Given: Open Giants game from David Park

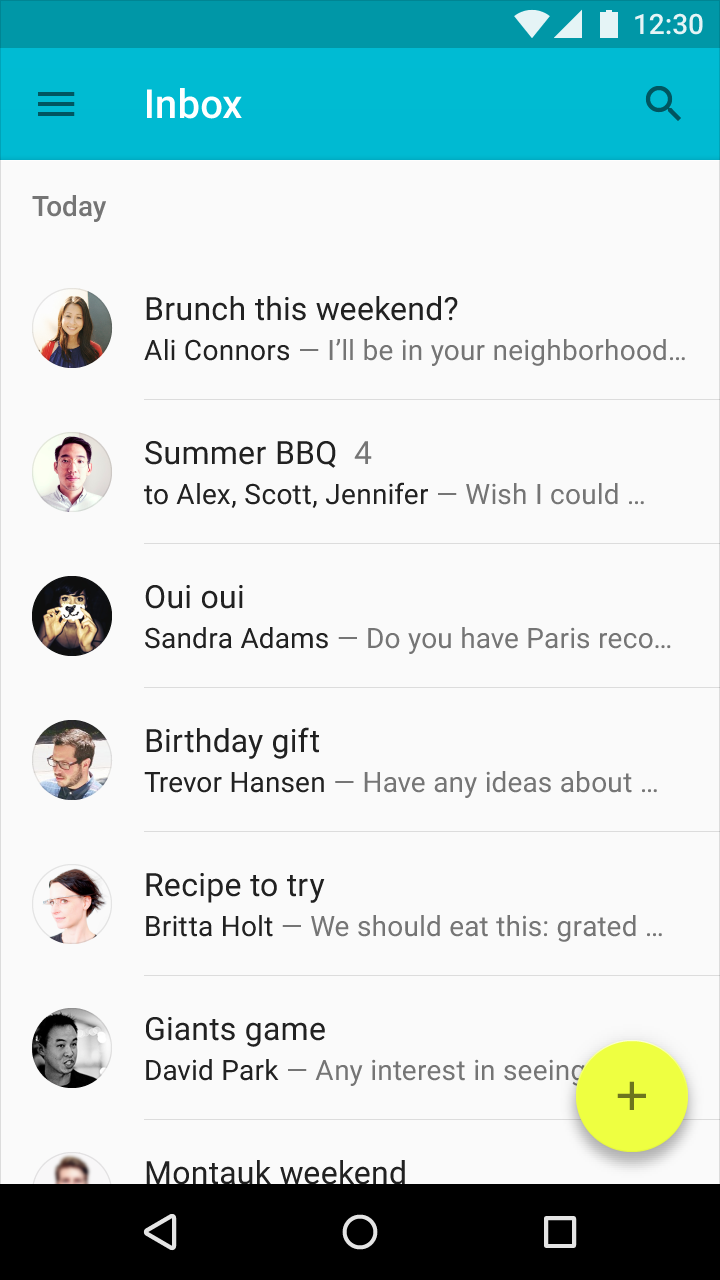Looking at the screenshot, I should 300,1048.
